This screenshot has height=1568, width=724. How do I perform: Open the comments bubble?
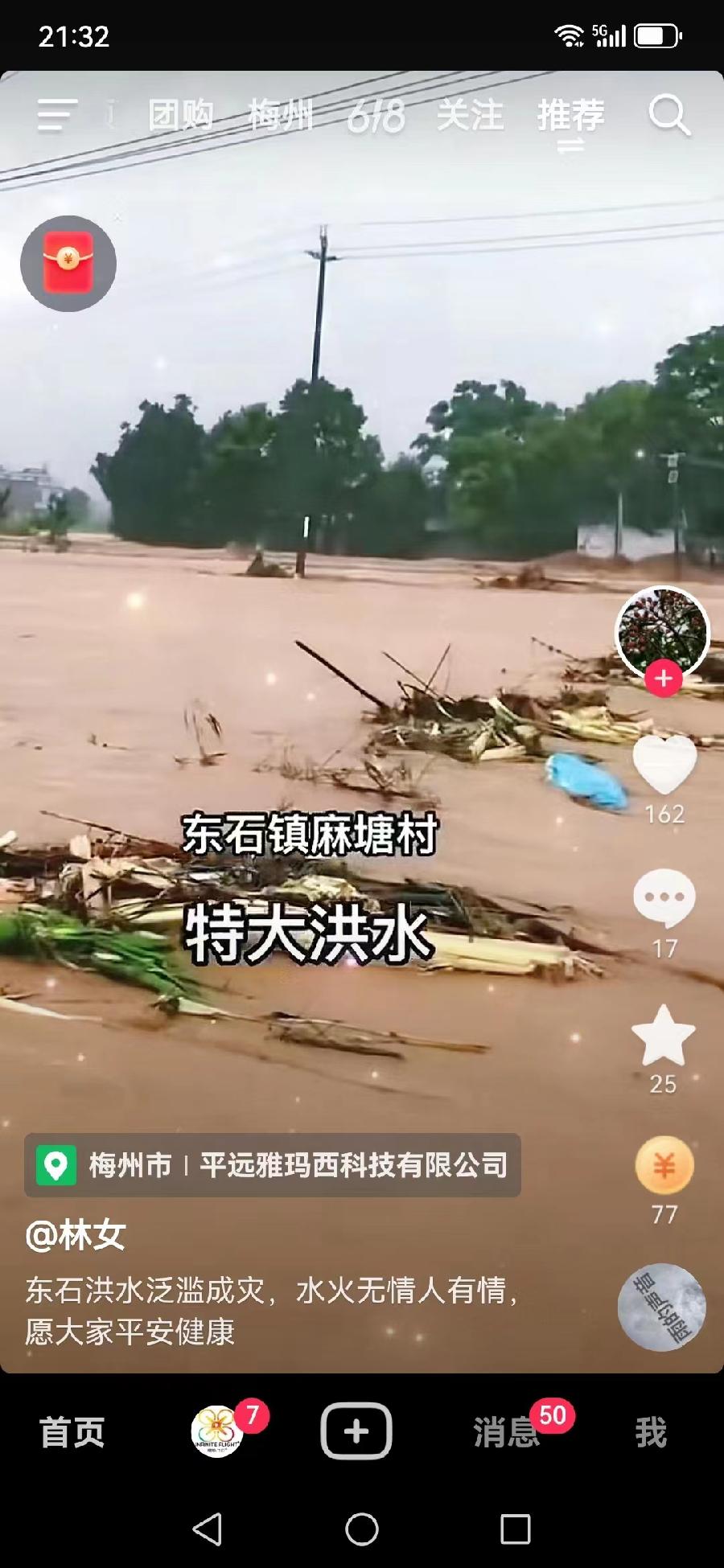click(664, 898)
